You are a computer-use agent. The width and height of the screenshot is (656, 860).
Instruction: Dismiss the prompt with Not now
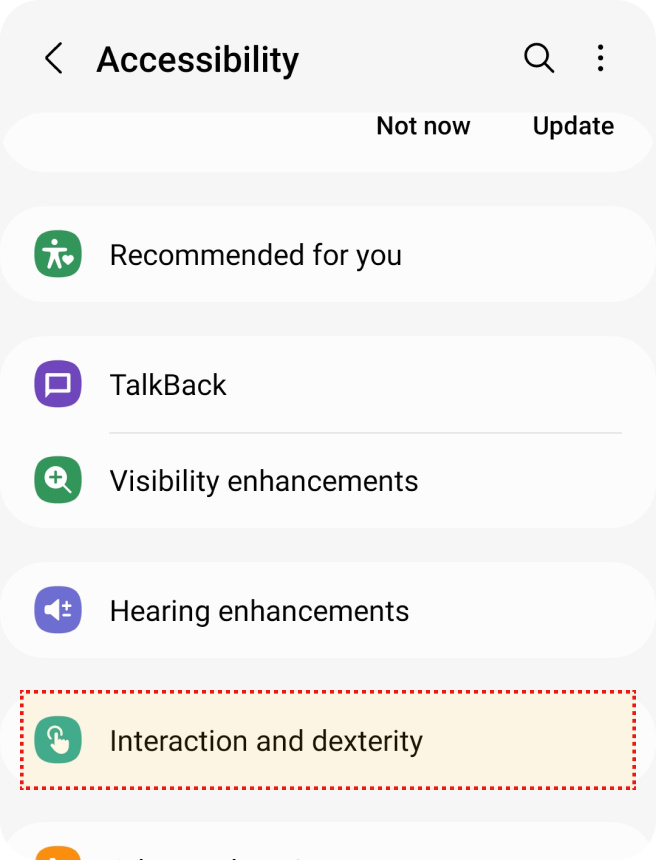(423, 126)
